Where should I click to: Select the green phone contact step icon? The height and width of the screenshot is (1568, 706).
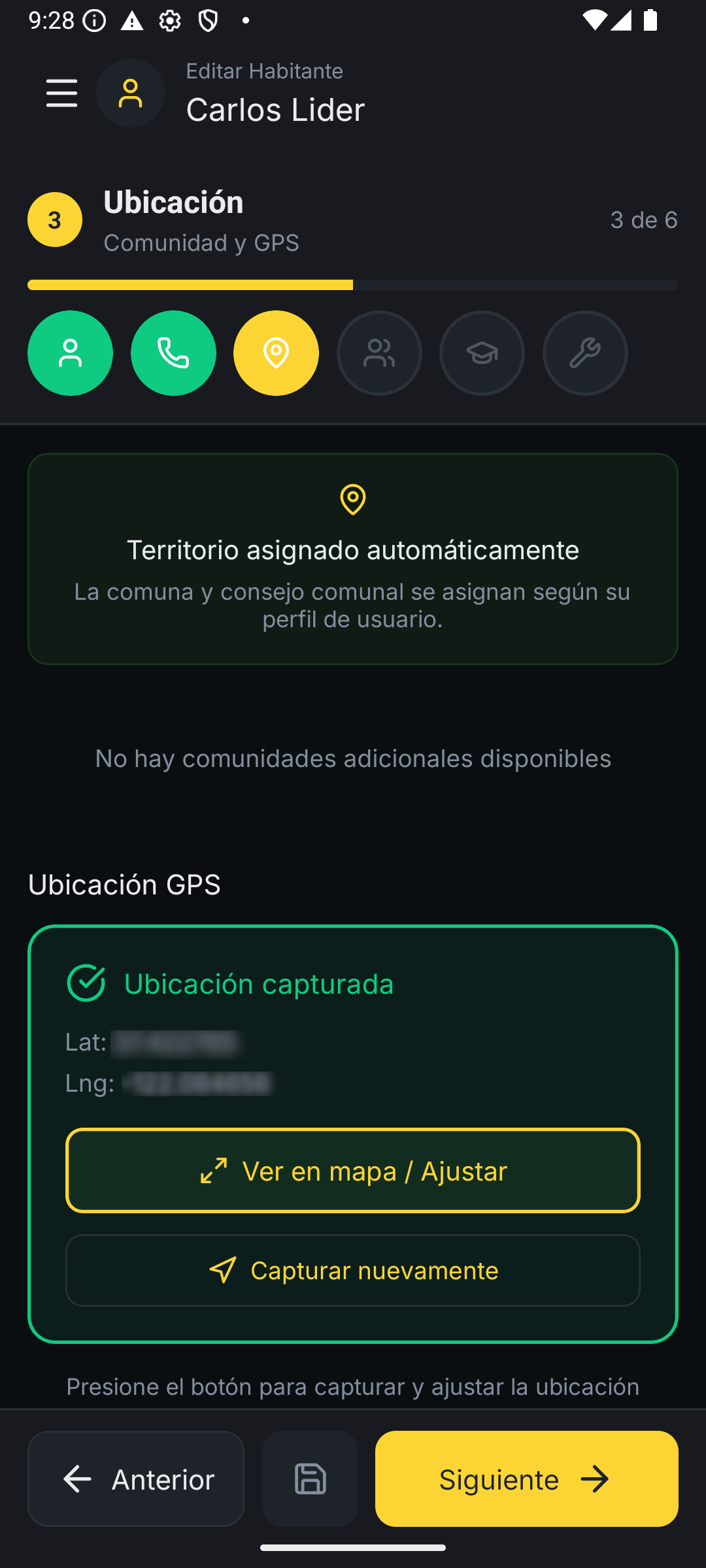coord(173,353)
